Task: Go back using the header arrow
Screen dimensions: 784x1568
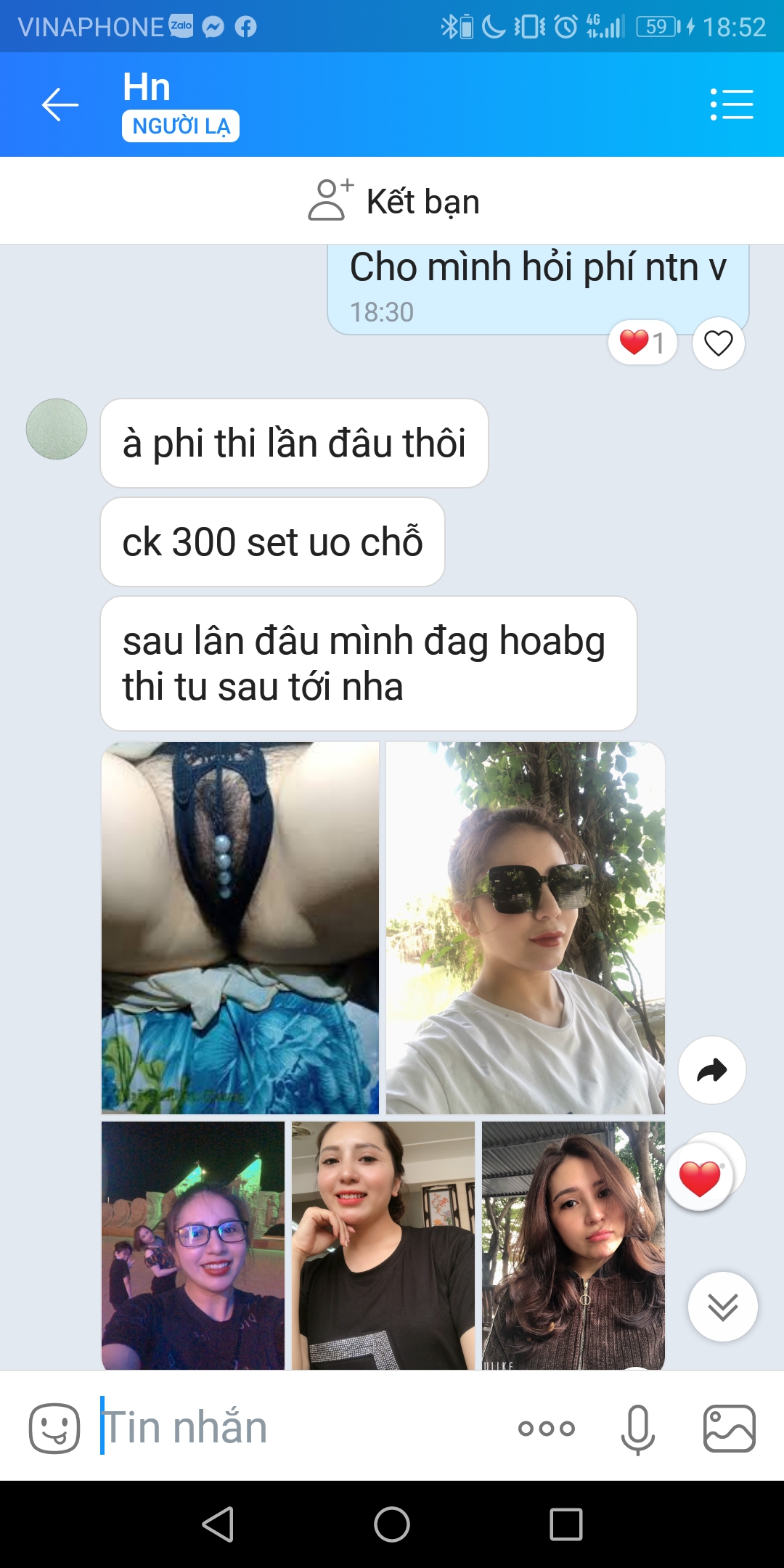Action: click(60, 105)
